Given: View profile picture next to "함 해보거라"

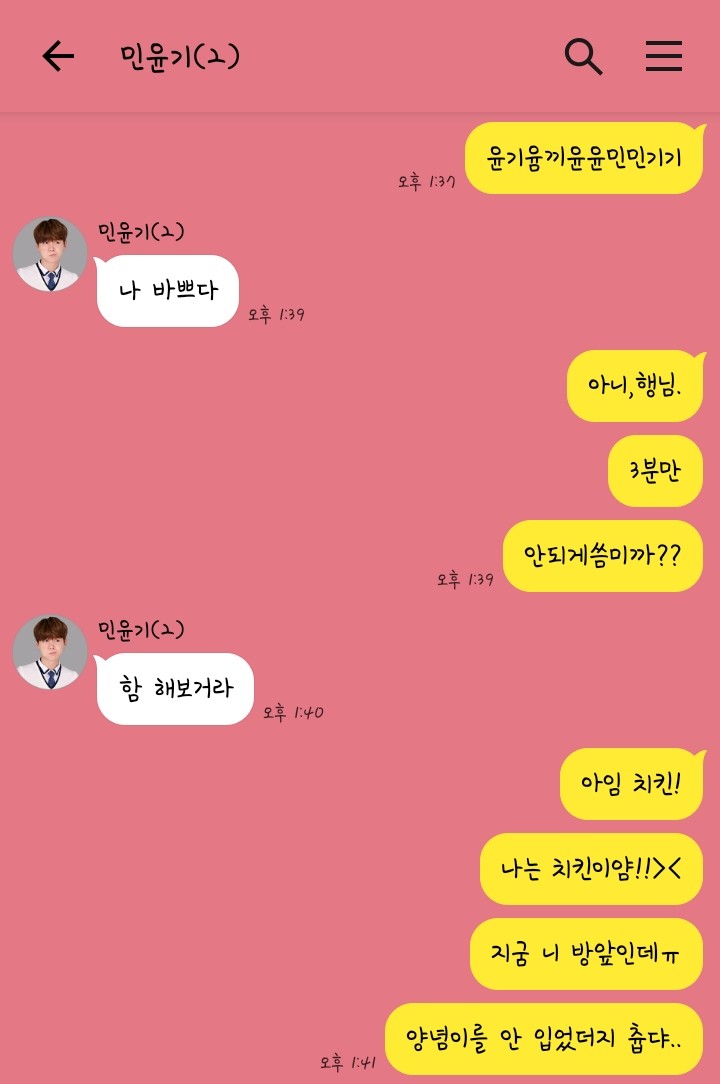Looking at the screenshot, I should (x=50, y=652).
